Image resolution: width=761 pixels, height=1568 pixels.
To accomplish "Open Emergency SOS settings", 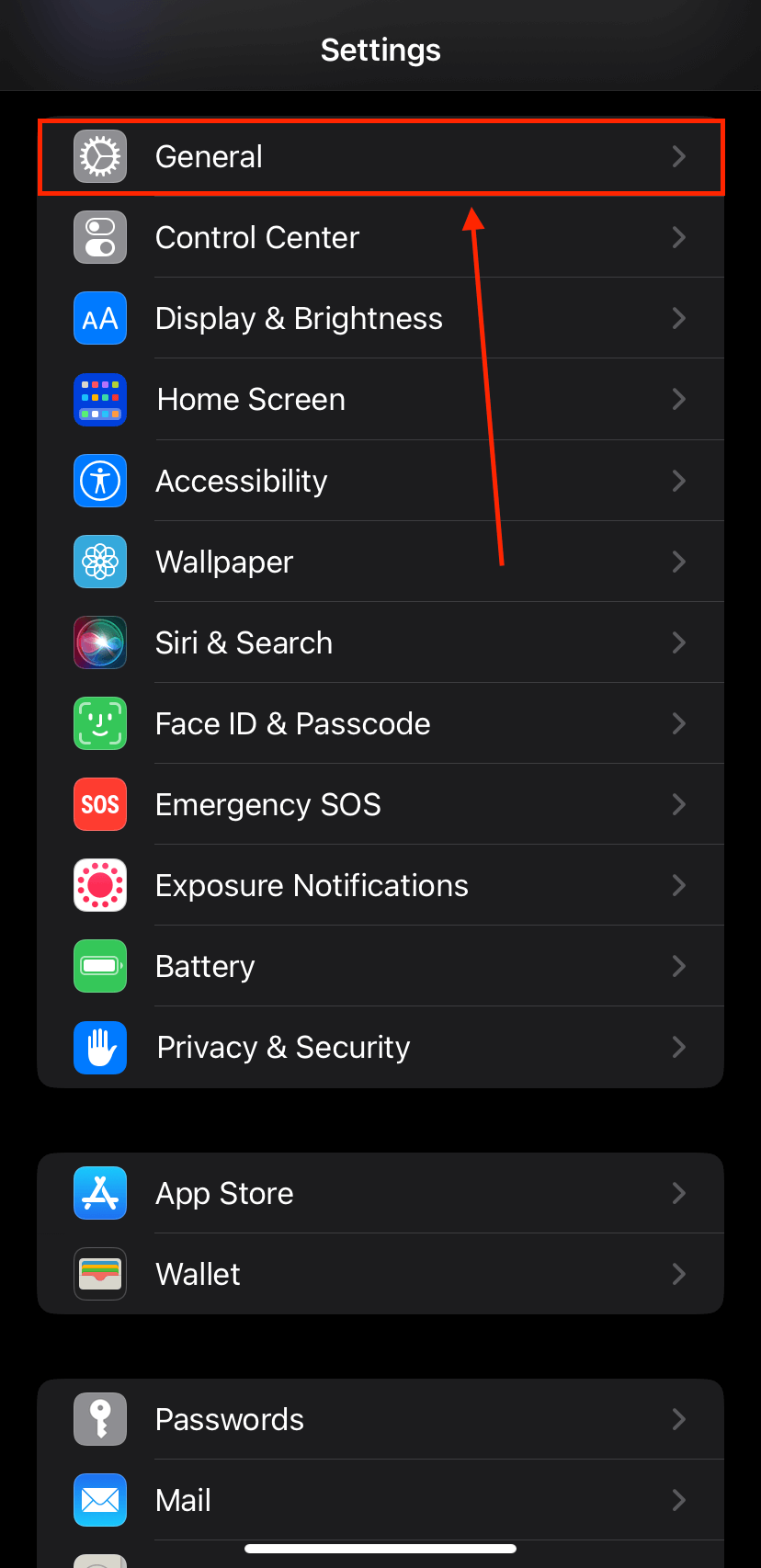I will tap(380, 804).
